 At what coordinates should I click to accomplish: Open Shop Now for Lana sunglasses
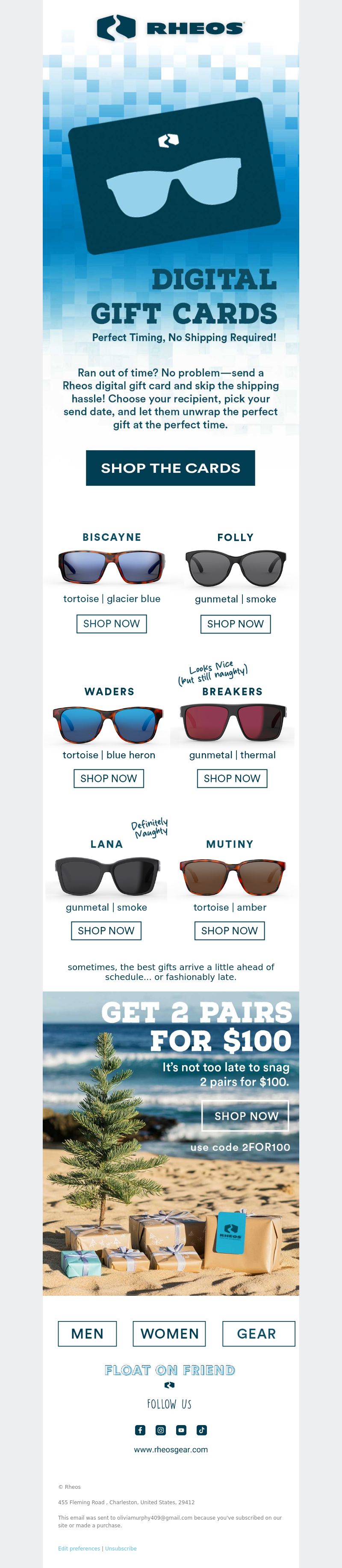tap(106, 931)
